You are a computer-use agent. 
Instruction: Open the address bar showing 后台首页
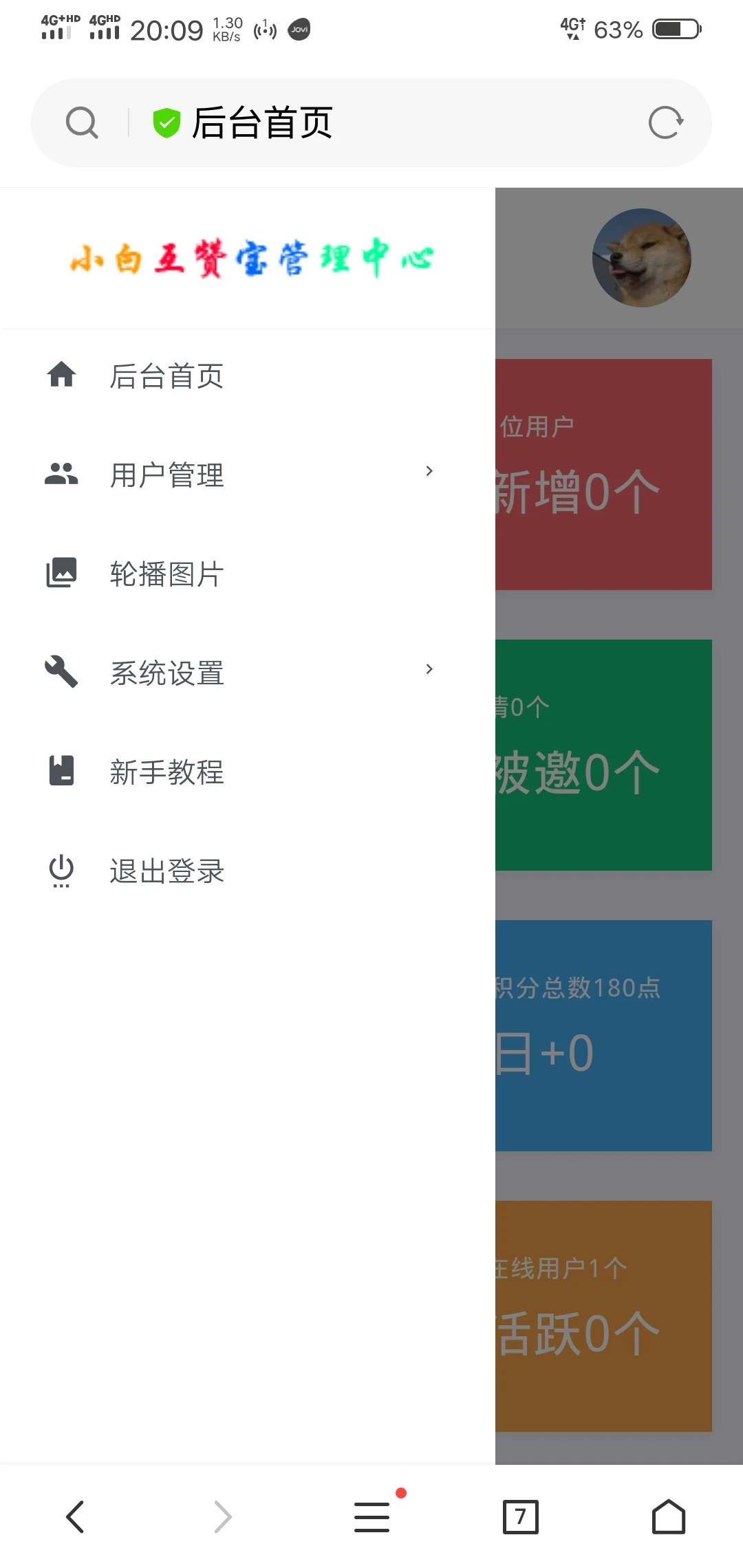point(371,122)
